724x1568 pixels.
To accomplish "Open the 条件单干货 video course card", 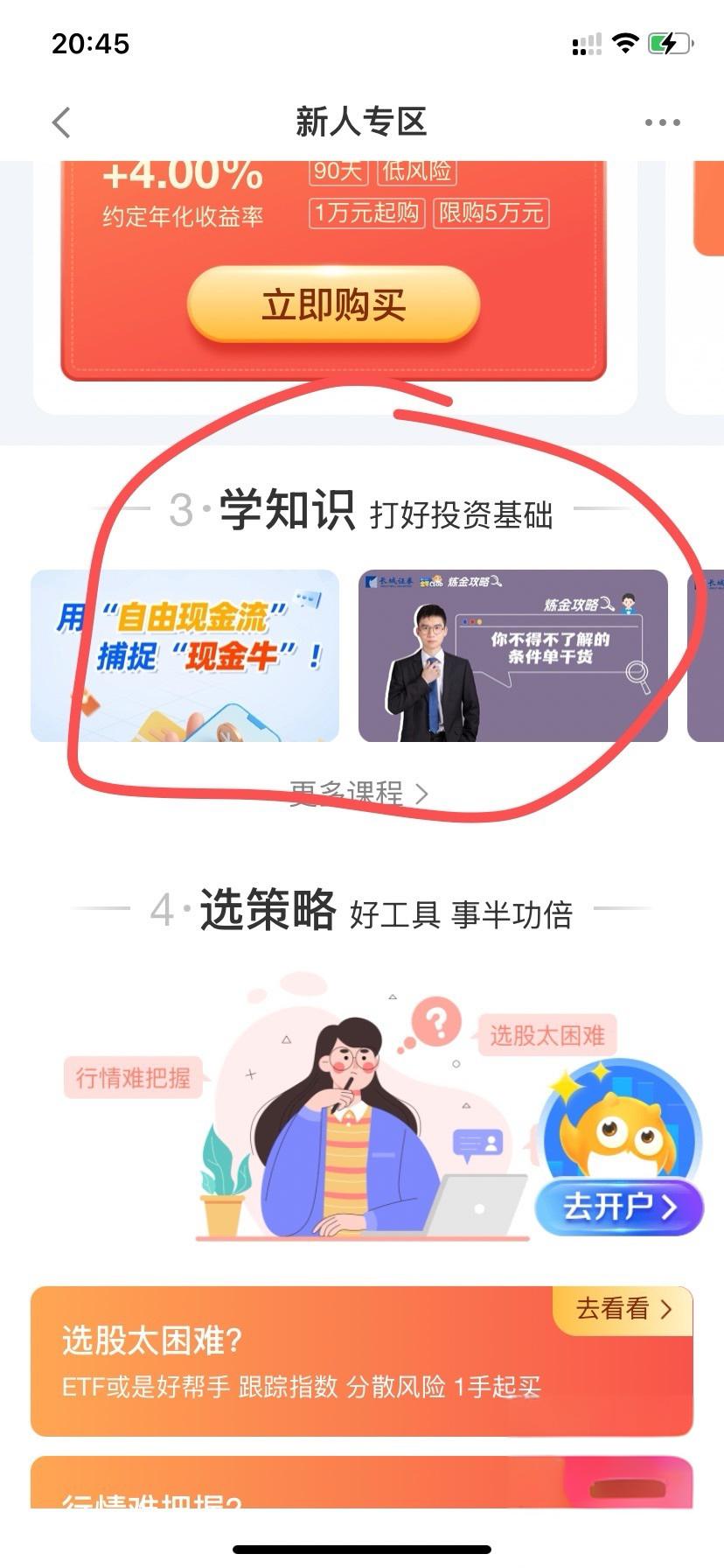I will tap(512, 655).
